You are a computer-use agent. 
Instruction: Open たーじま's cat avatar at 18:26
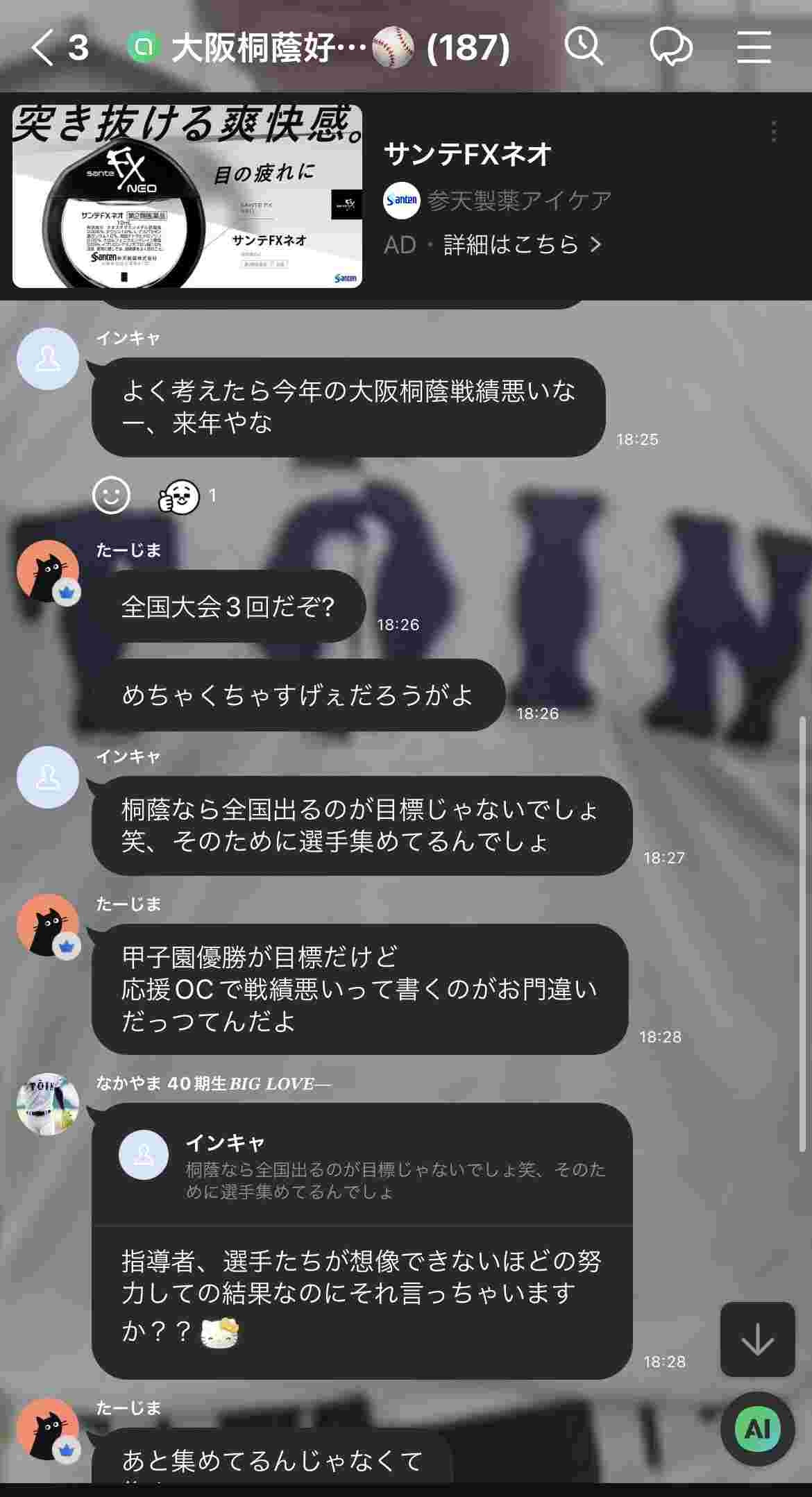[47, 571]
